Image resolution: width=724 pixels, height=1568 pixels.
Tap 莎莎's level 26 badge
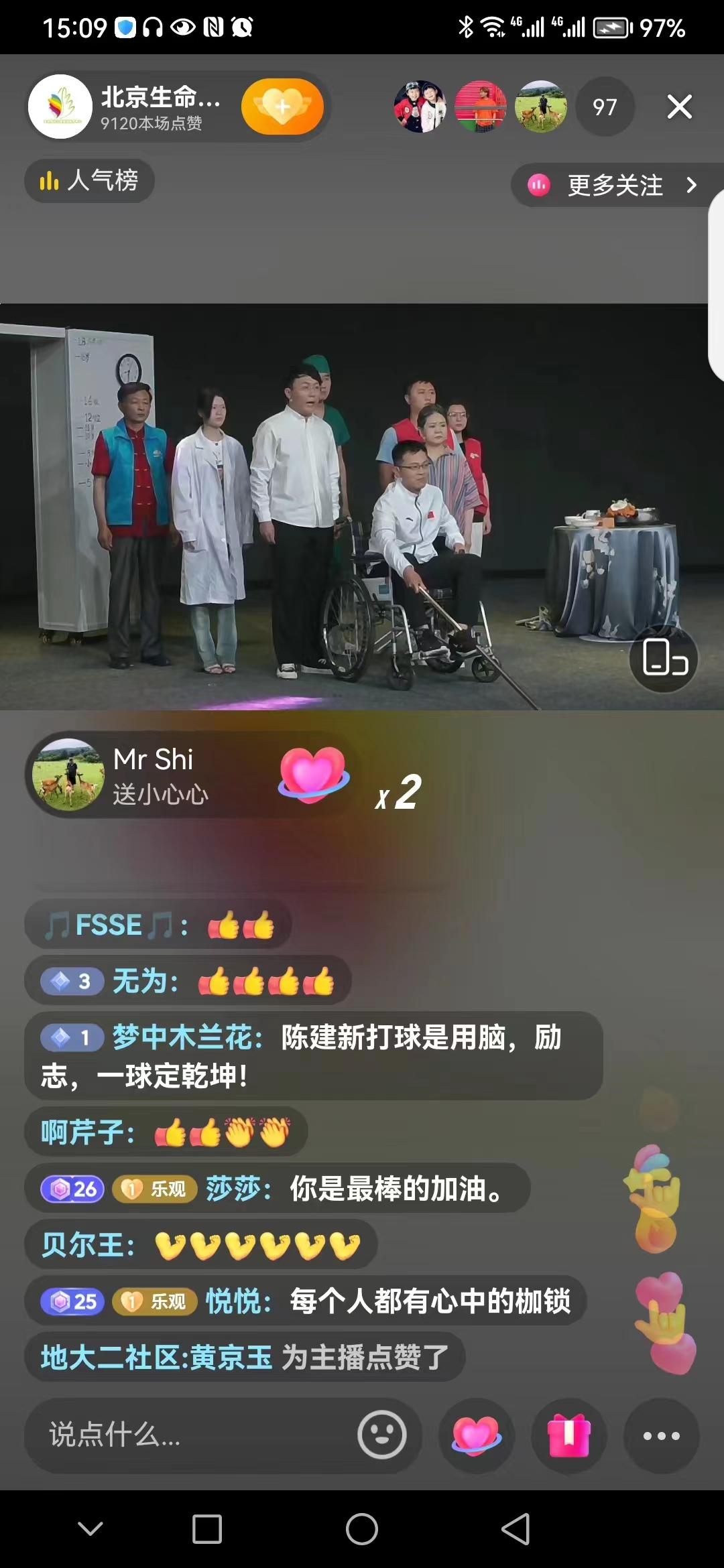tap(70, 1187)
